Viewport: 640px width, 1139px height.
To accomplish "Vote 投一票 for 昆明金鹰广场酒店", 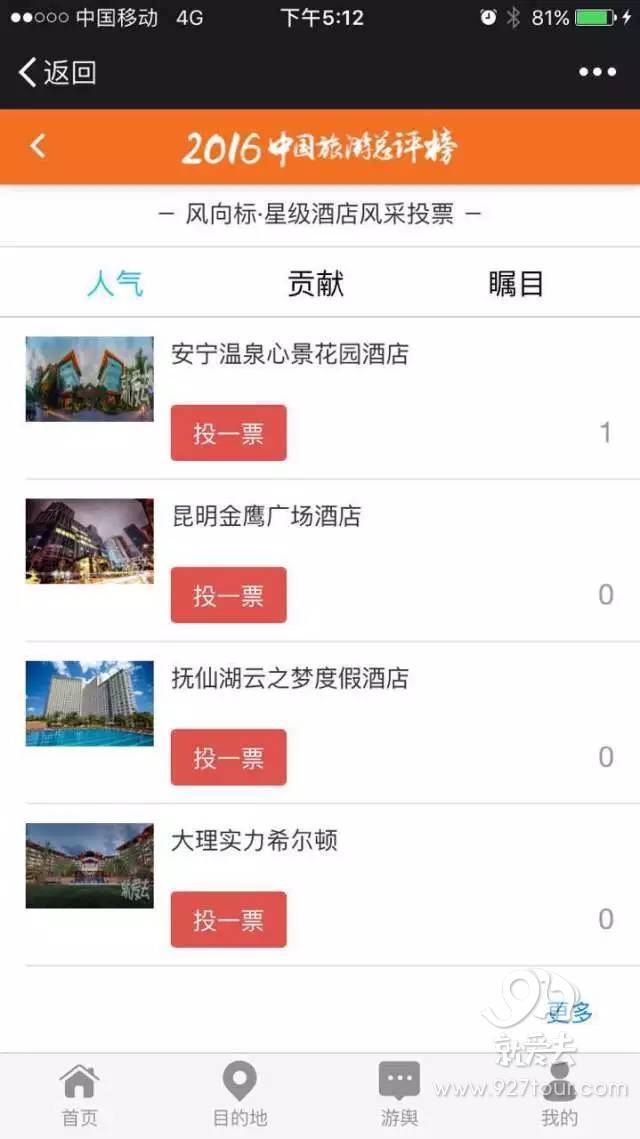I will tap(228, 595).
